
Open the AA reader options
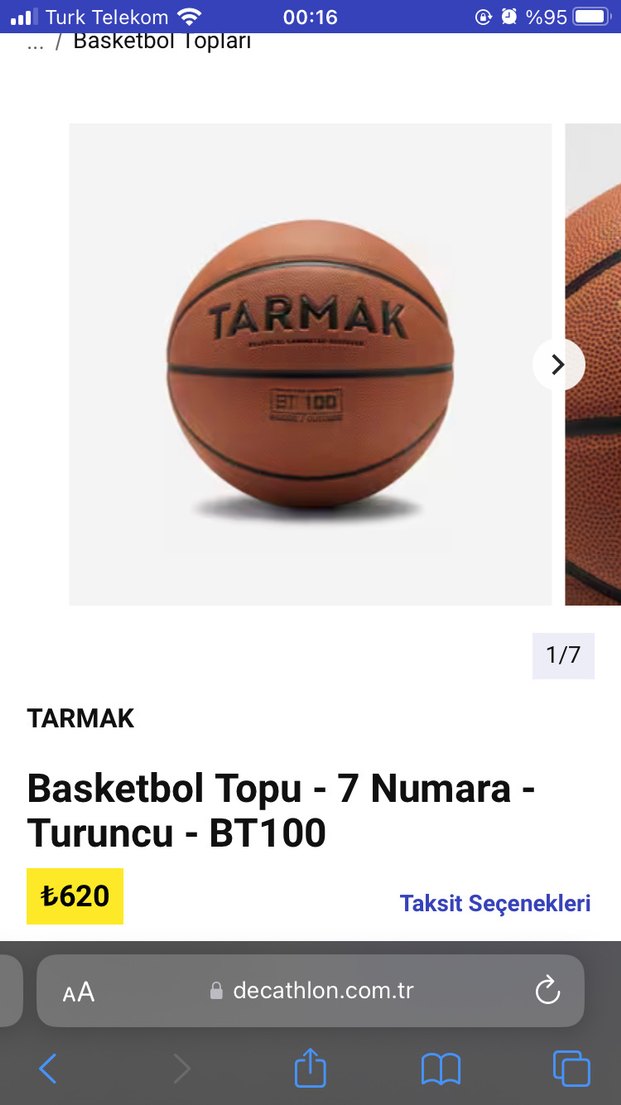click(79, 991)
